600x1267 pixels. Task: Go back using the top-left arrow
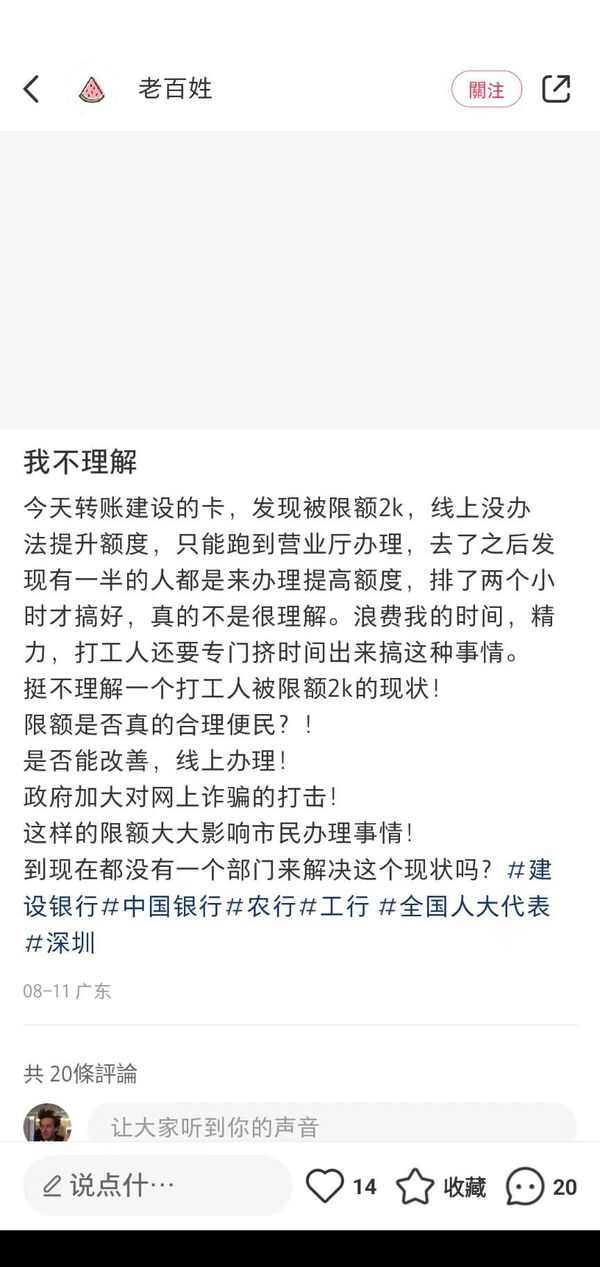coord(31,89)
